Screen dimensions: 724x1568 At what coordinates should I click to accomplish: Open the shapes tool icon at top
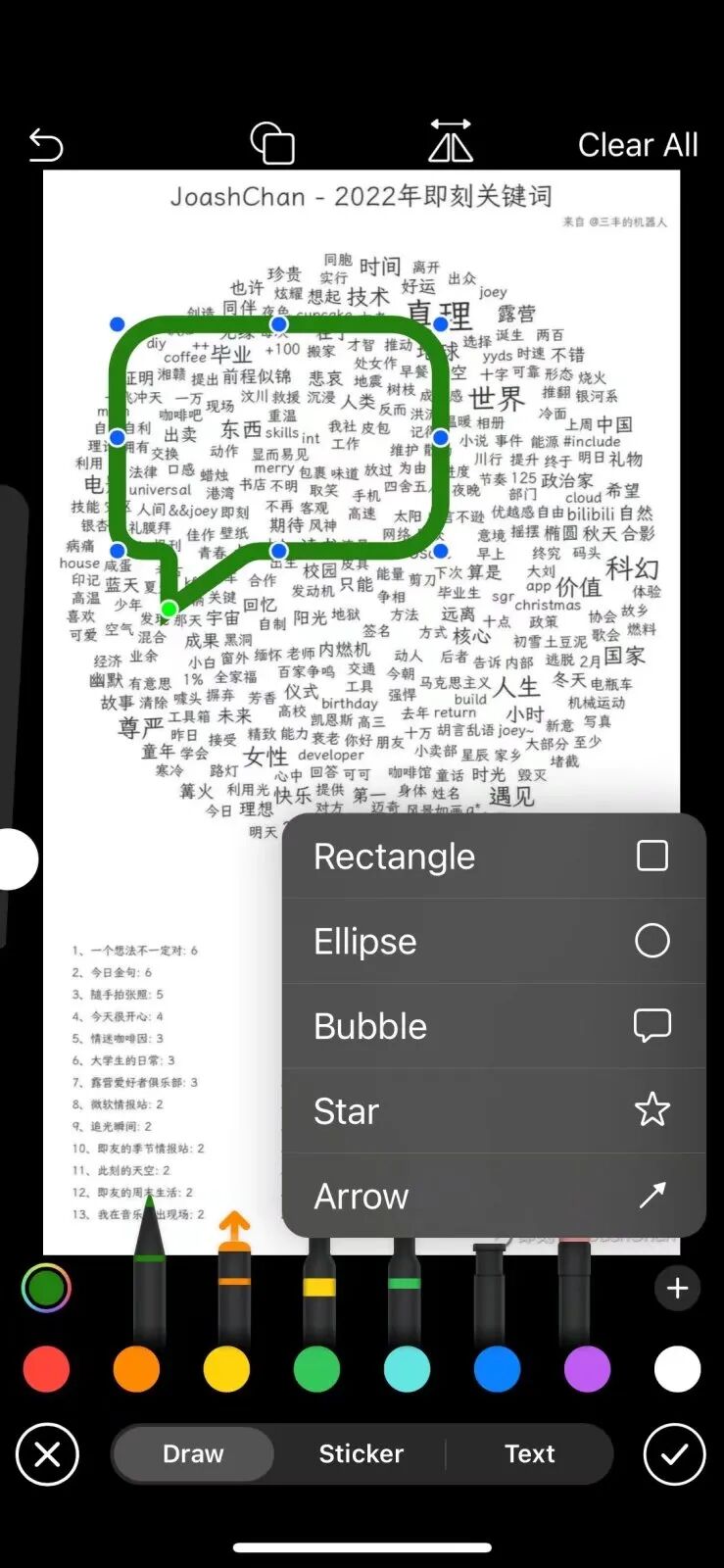click(273, 142)
